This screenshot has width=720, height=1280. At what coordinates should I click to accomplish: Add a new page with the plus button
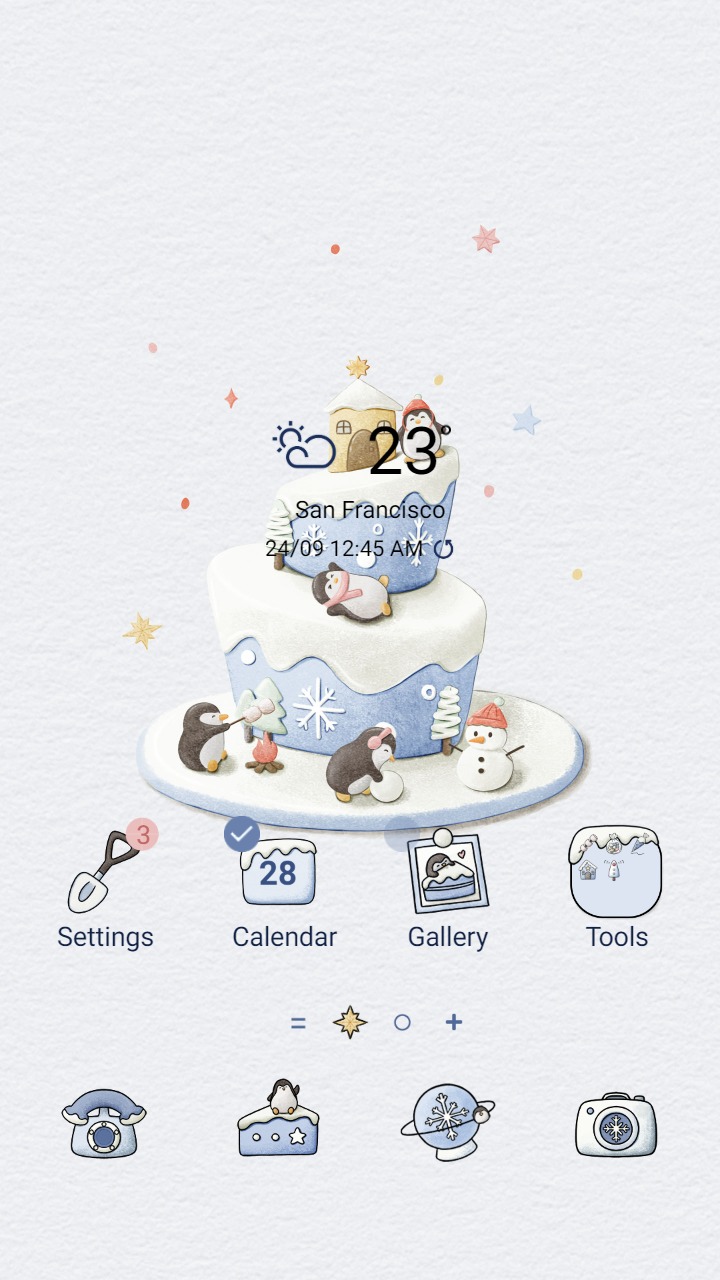click(x=455, y=1022)
